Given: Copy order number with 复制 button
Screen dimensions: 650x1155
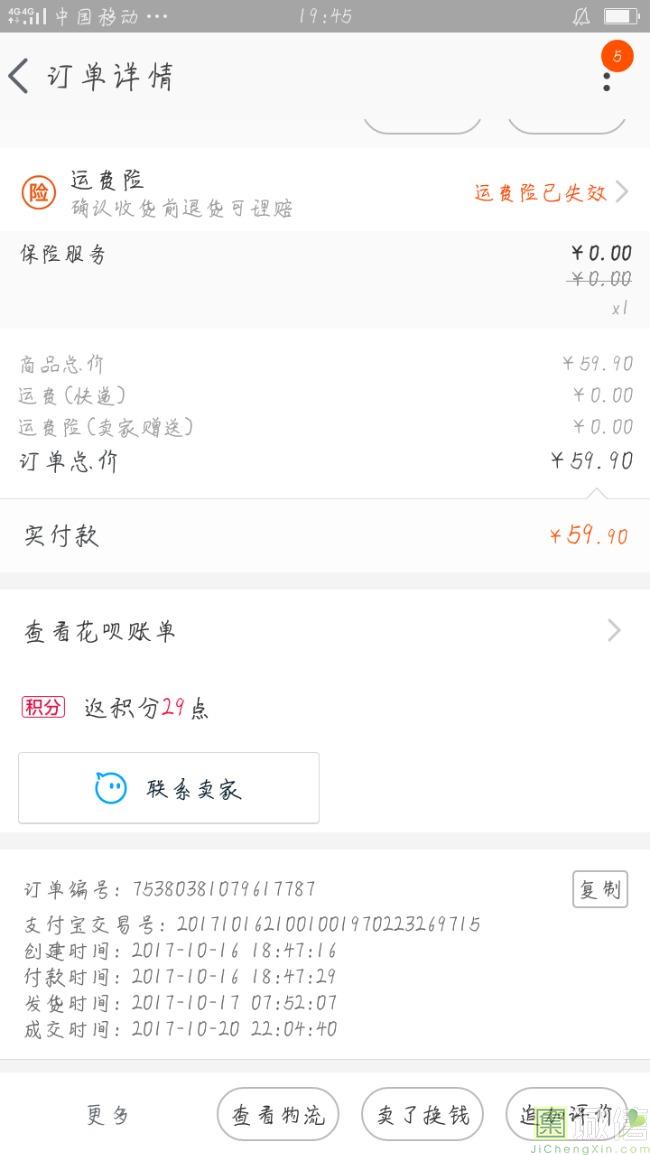Looking at the screenshot, I should coord(600,889).
